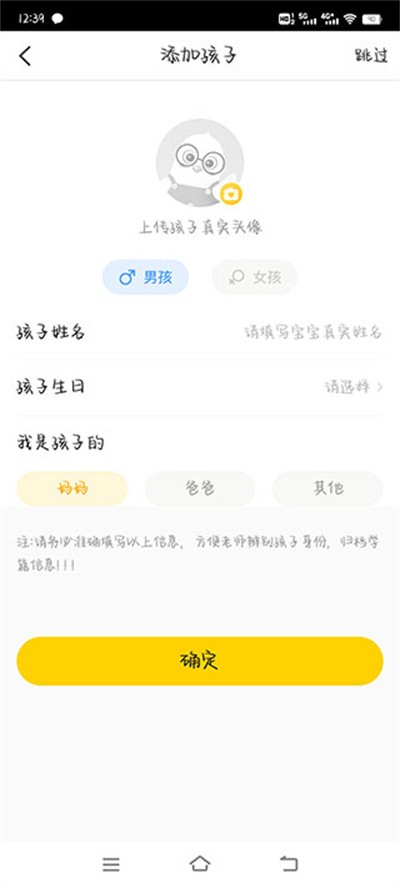The image size is (400, 888).
Task: Upload the child's avatar photo
Action: coord(200,163)
